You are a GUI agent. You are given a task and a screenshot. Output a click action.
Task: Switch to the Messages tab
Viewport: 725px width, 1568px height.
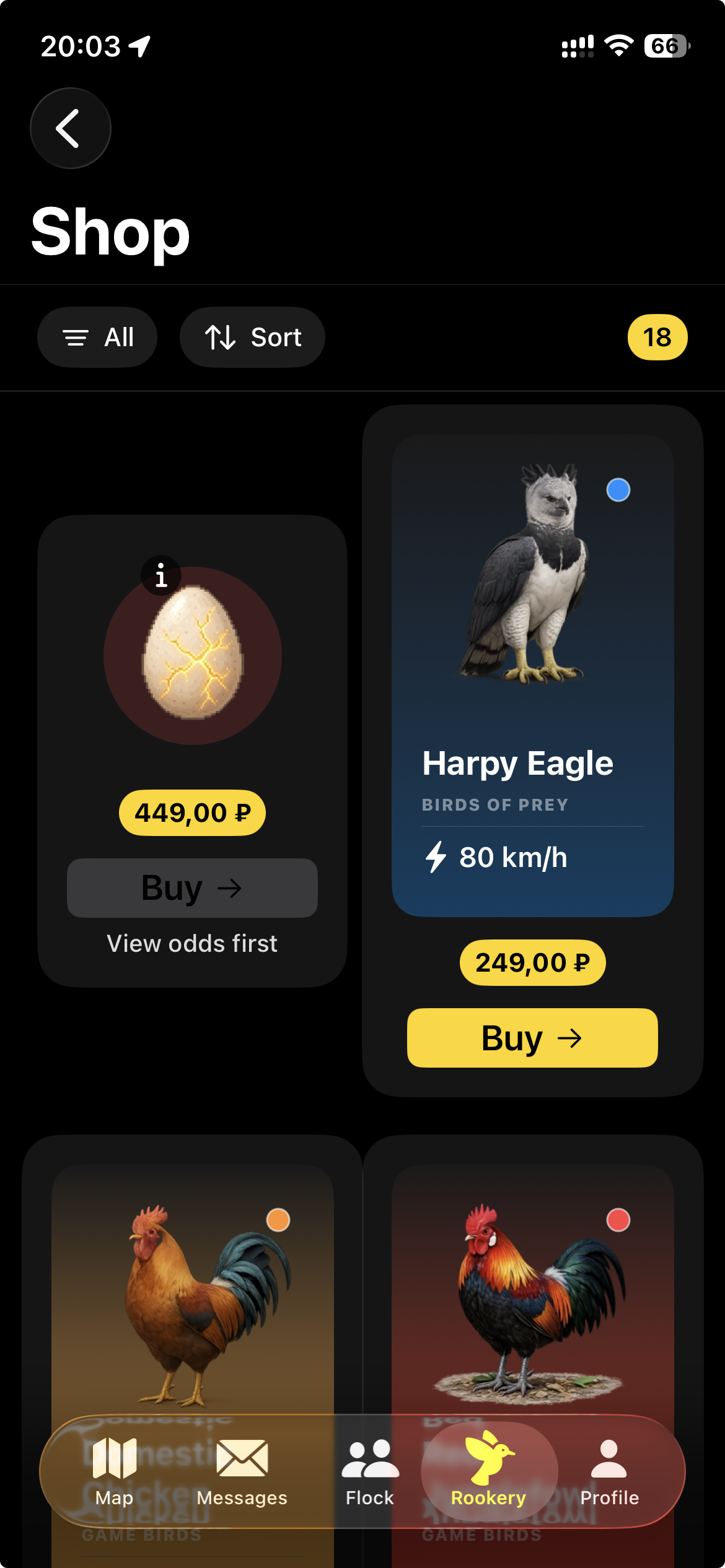pos(242,1473)
